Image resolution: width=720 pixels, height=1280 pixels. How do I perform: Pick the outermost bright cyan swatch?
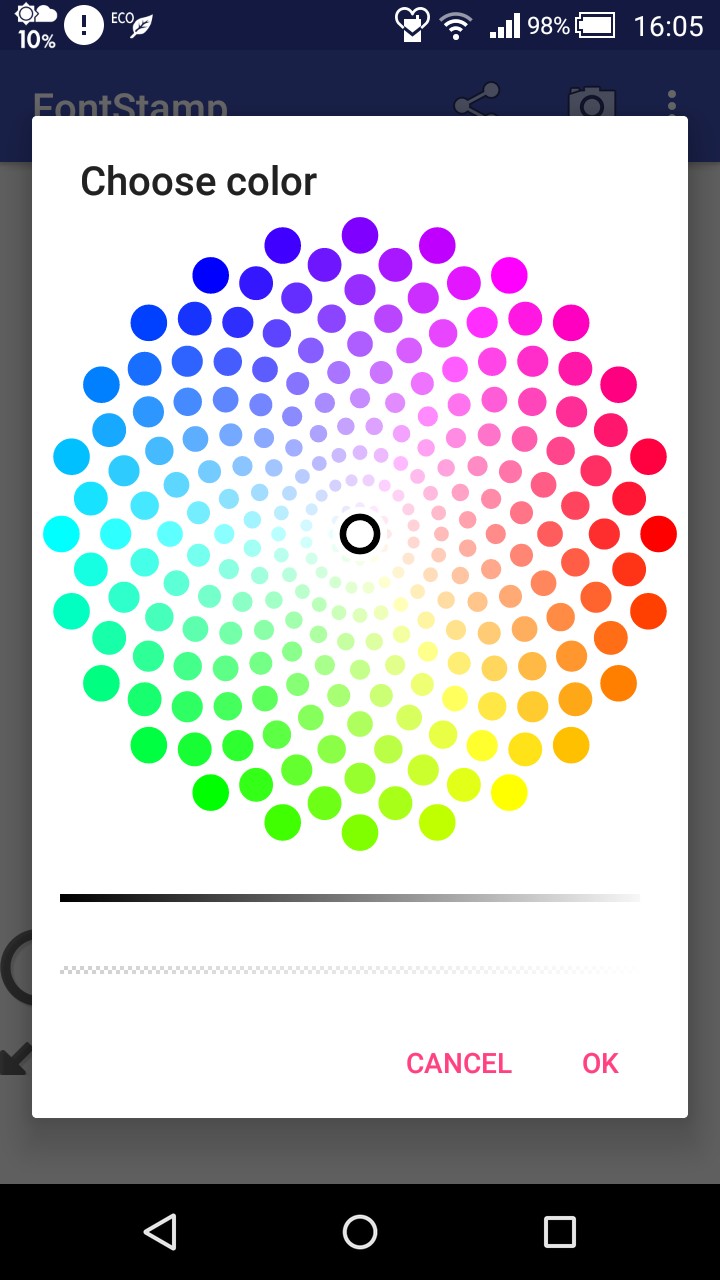[62, 534]
